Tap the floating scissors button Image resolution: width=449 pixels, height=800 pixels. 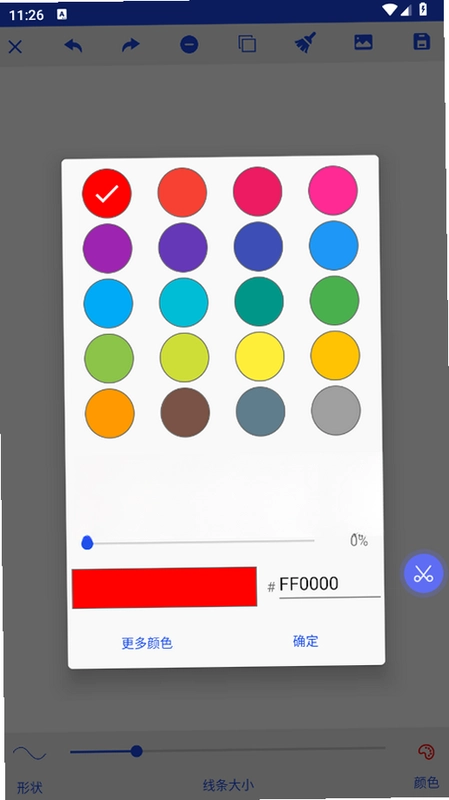pyautogui.click(x=423, y=573)
